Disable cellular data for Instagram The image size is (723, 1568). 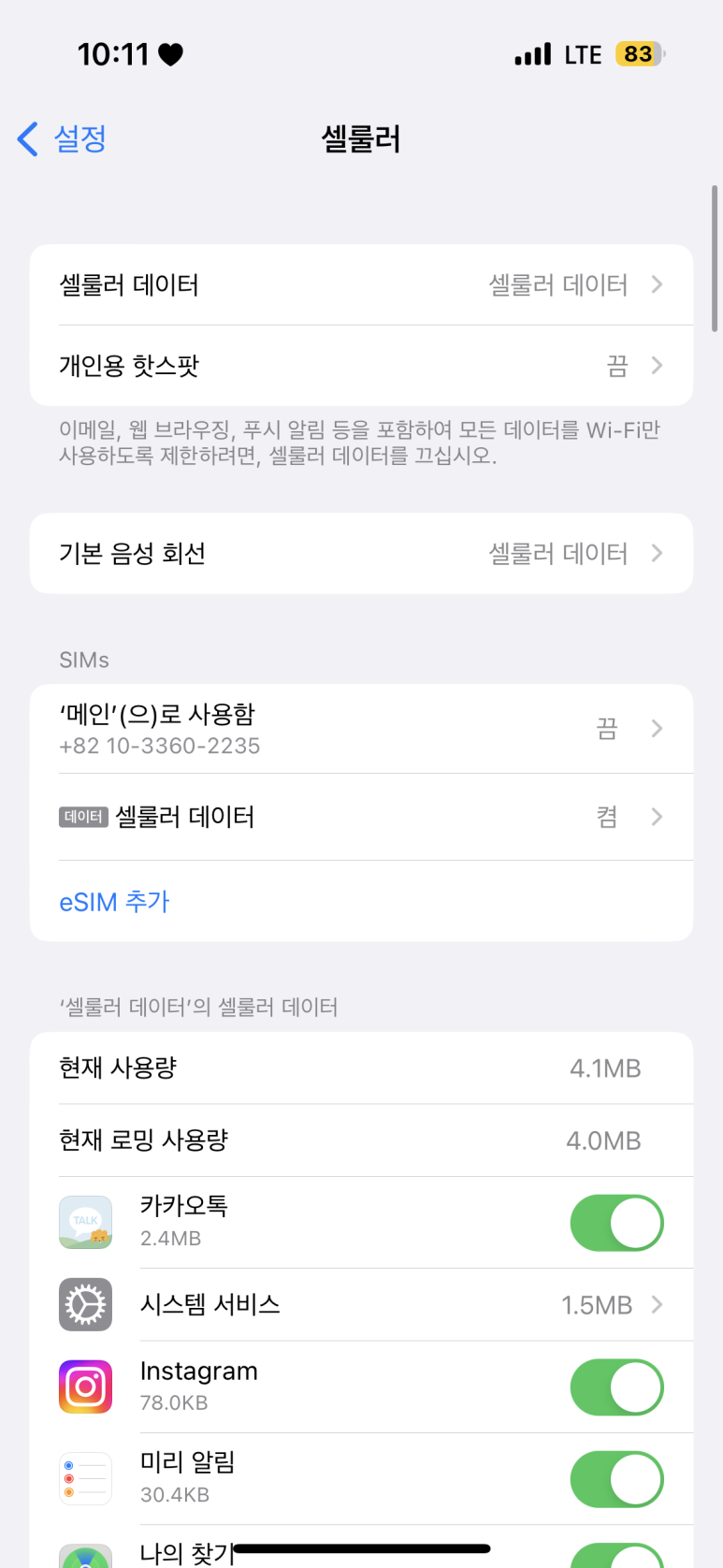[616, 1387]
